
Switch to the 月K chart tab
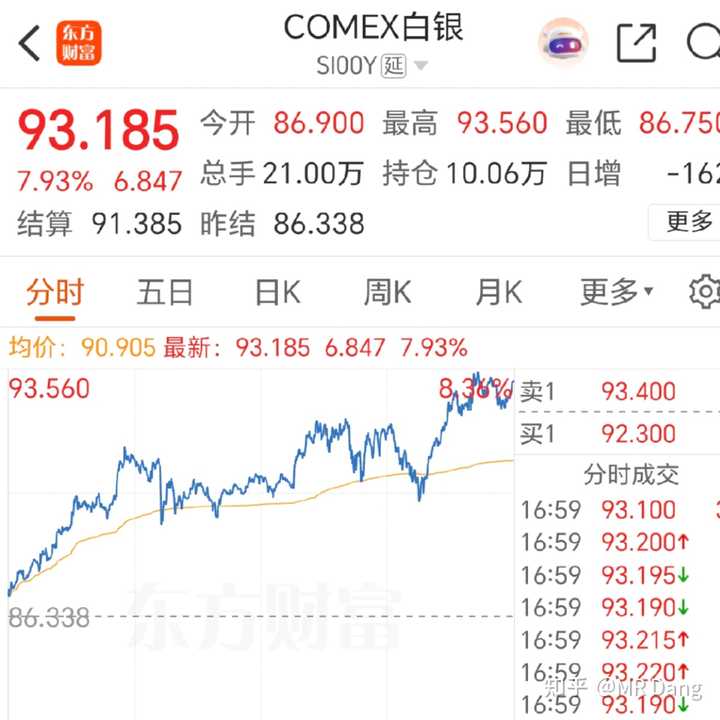click(x=498, y=293)
